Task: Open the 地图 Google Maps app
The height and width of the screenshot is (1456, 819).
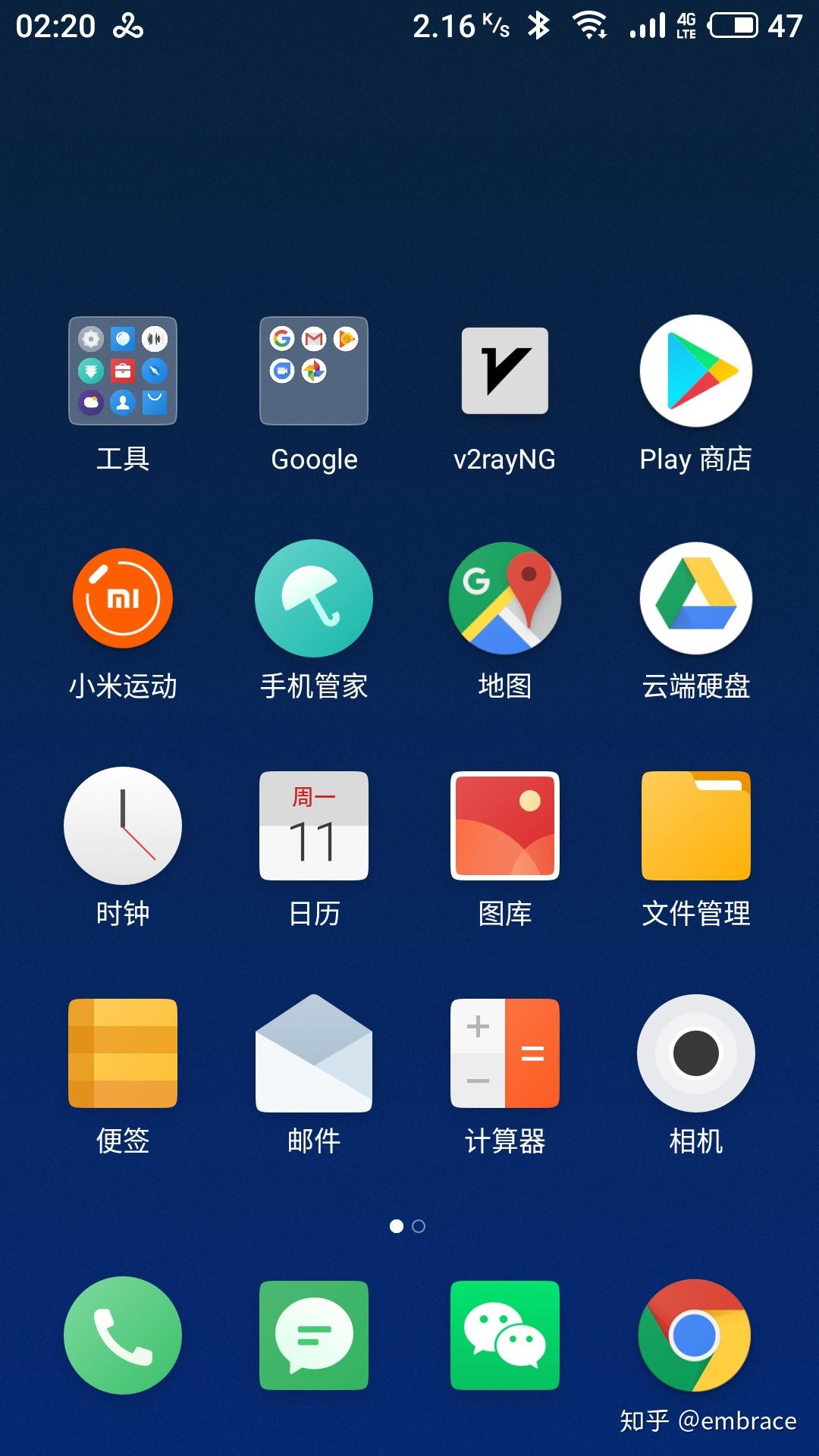Action: (504, 599)
